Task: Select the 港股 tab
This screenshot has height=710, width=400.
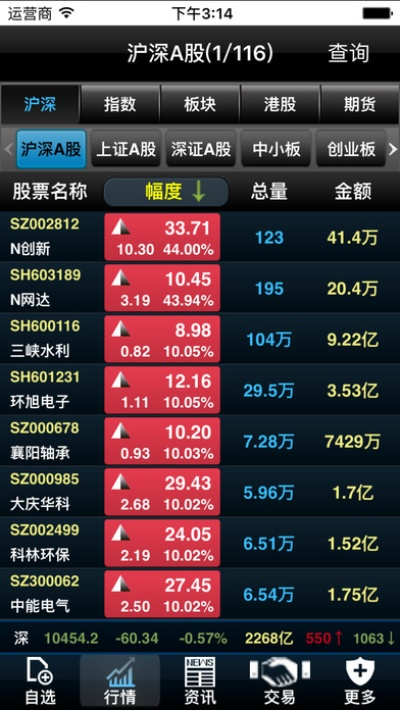Action: (x=280, y=105)
